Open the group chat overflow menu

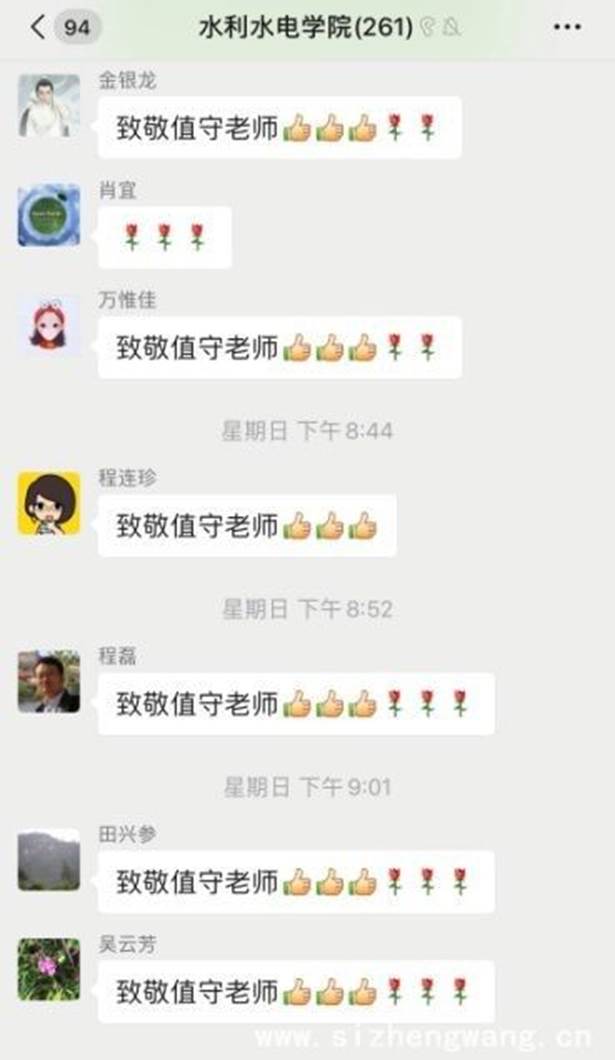click(x=566, y=28)
